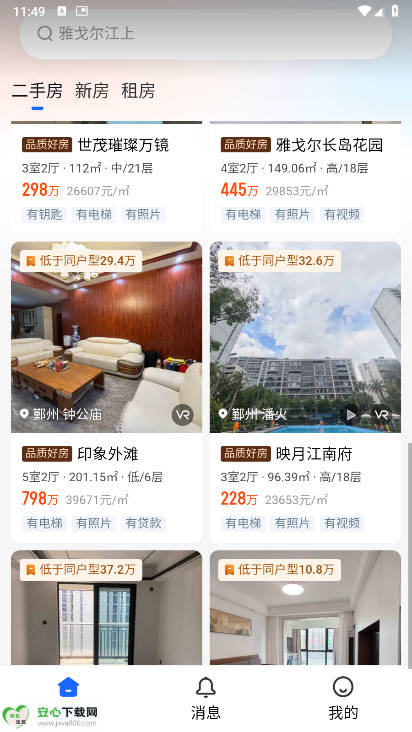Select the 二手房 tab
The width and height of the screenshot is (412, 732).
(x=37, y=91)
